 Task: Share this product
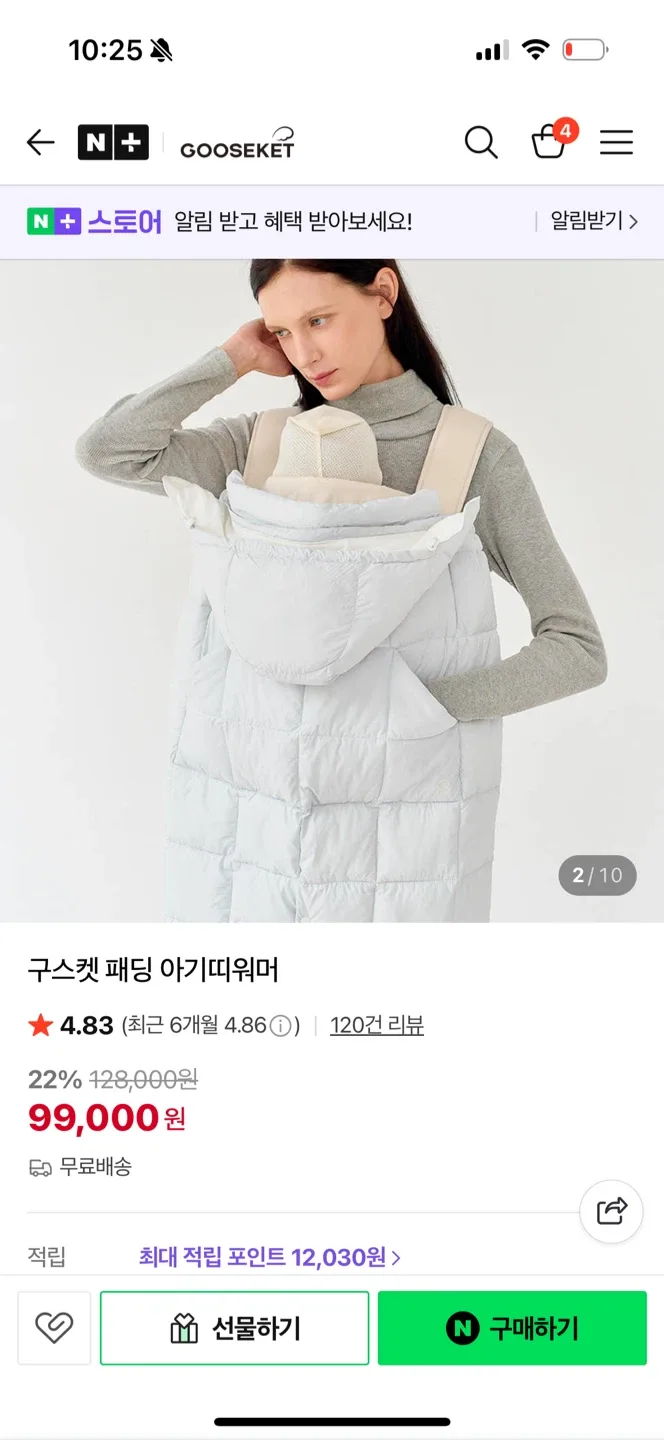[611, 1211]
